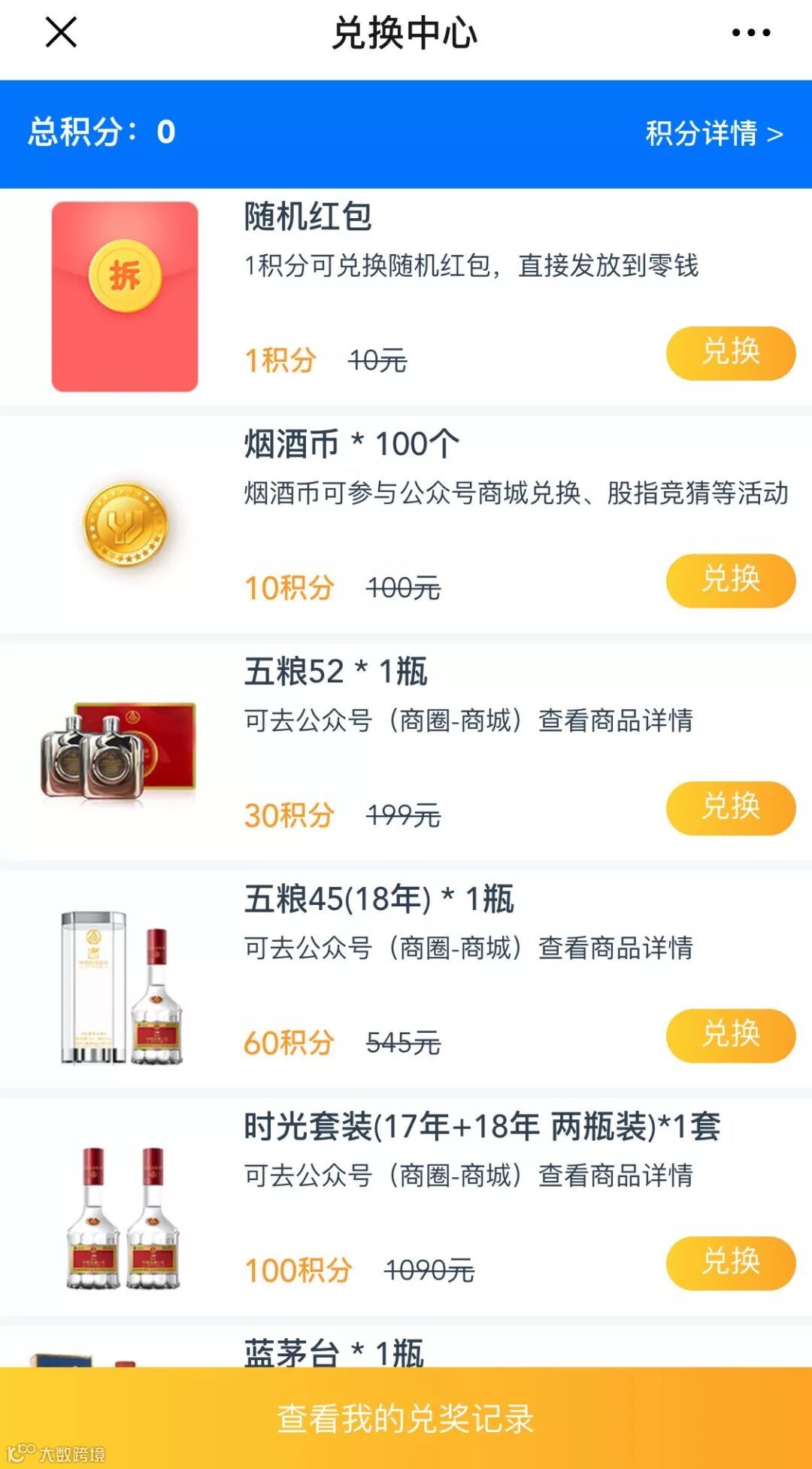Image resolution: width=812 pixels, height=1469 pixels.
Task: Open the three-dot overflow menu
Action: pyautogui.click(x=751, y=33)
